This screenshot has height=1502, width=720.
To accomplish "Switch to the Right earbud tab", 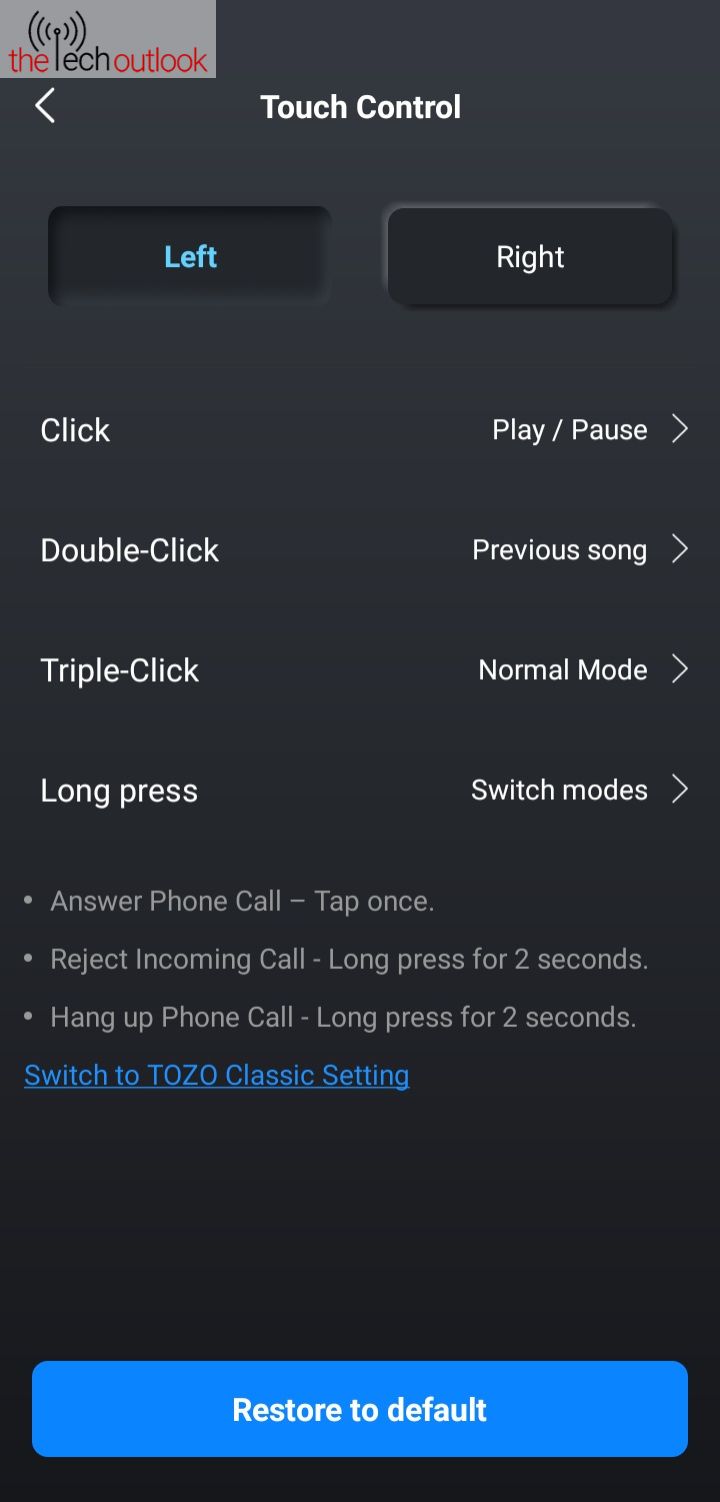I will coord(530,257).
